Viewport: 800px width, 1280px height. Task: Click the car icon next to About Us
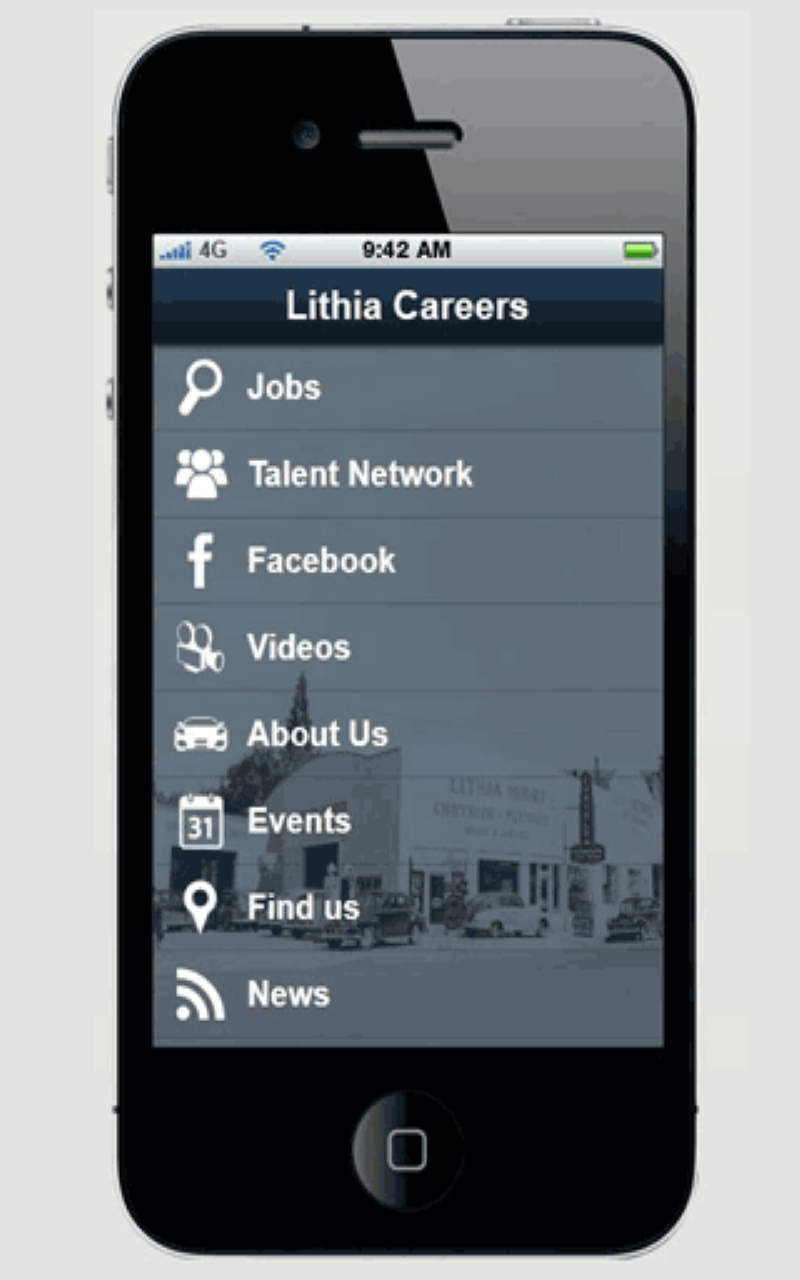click(200, 733)
